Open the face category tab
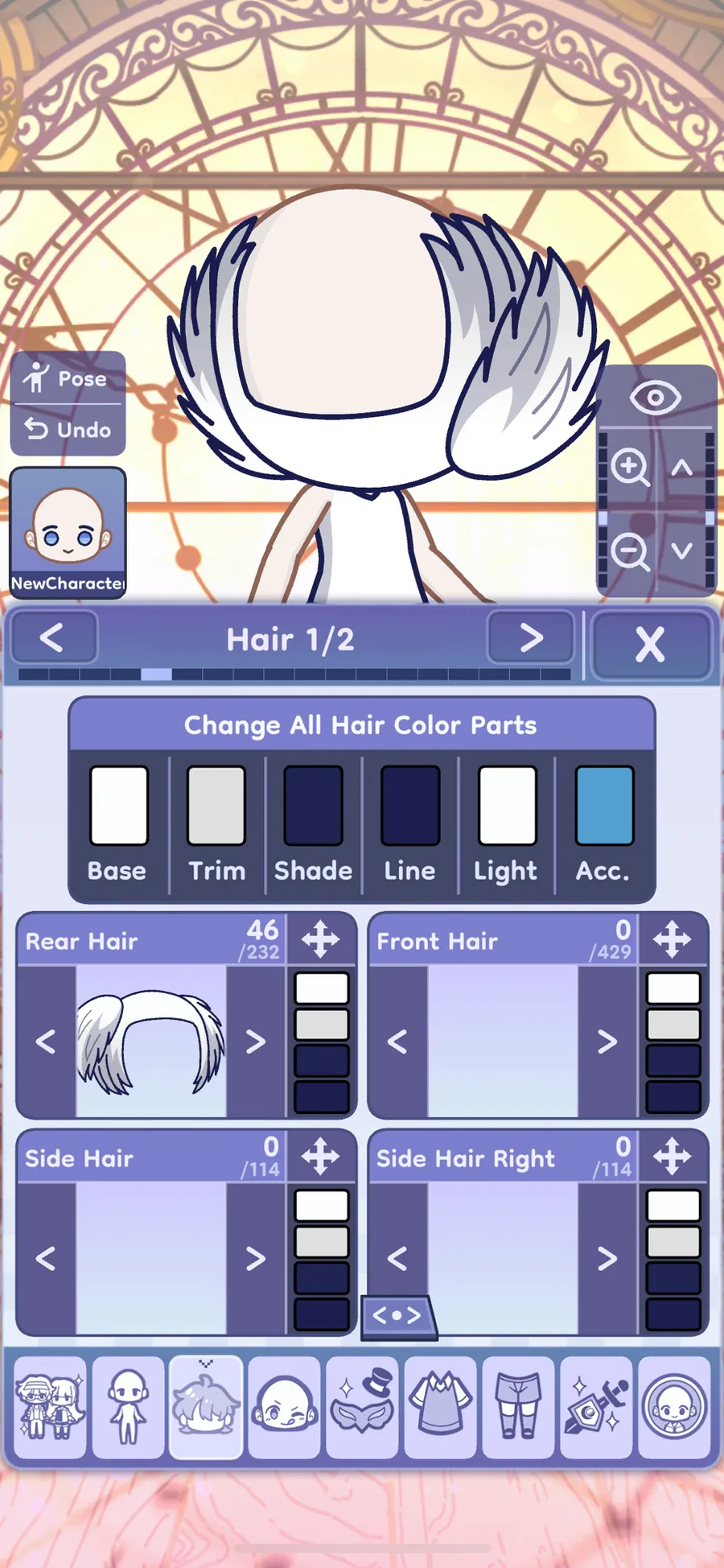Viewport: 724px width, 1568px height. tap(284, 1408)
